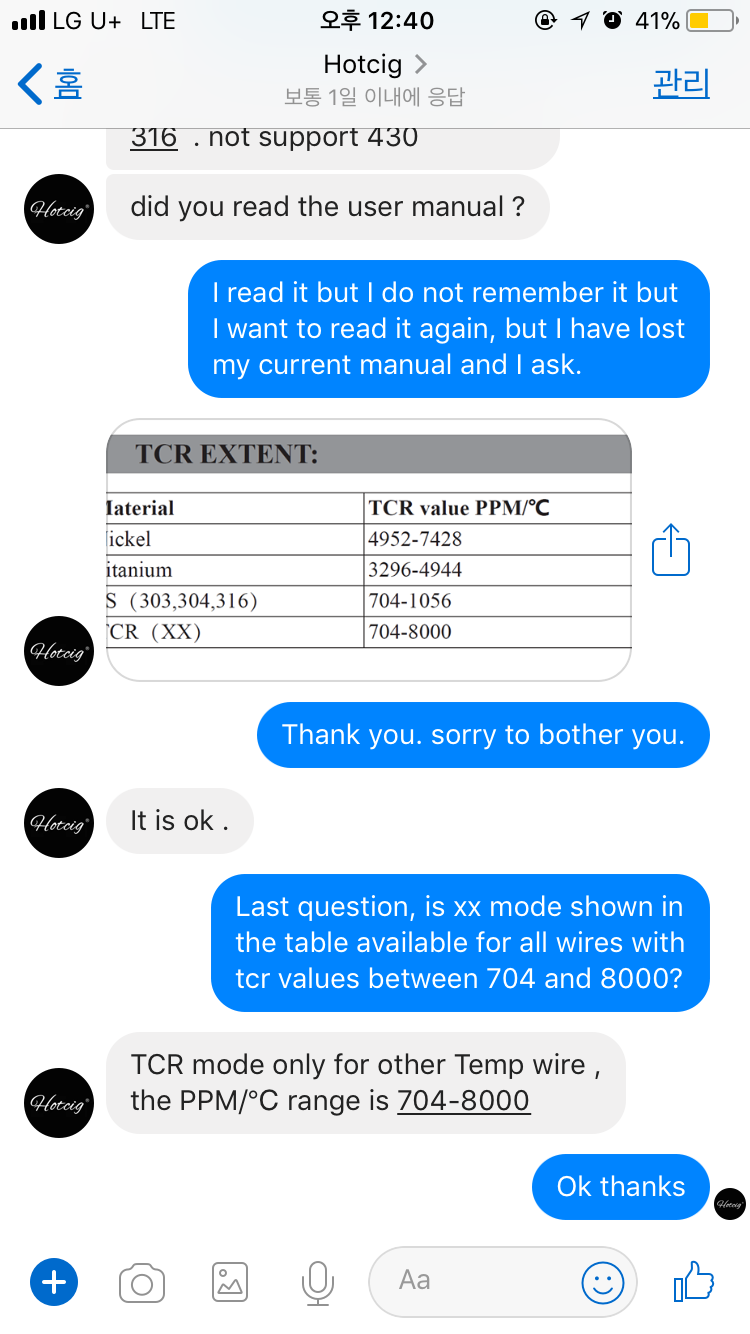
Task: Open the emoji smiley picker
Action: (x=603, y=1281)
